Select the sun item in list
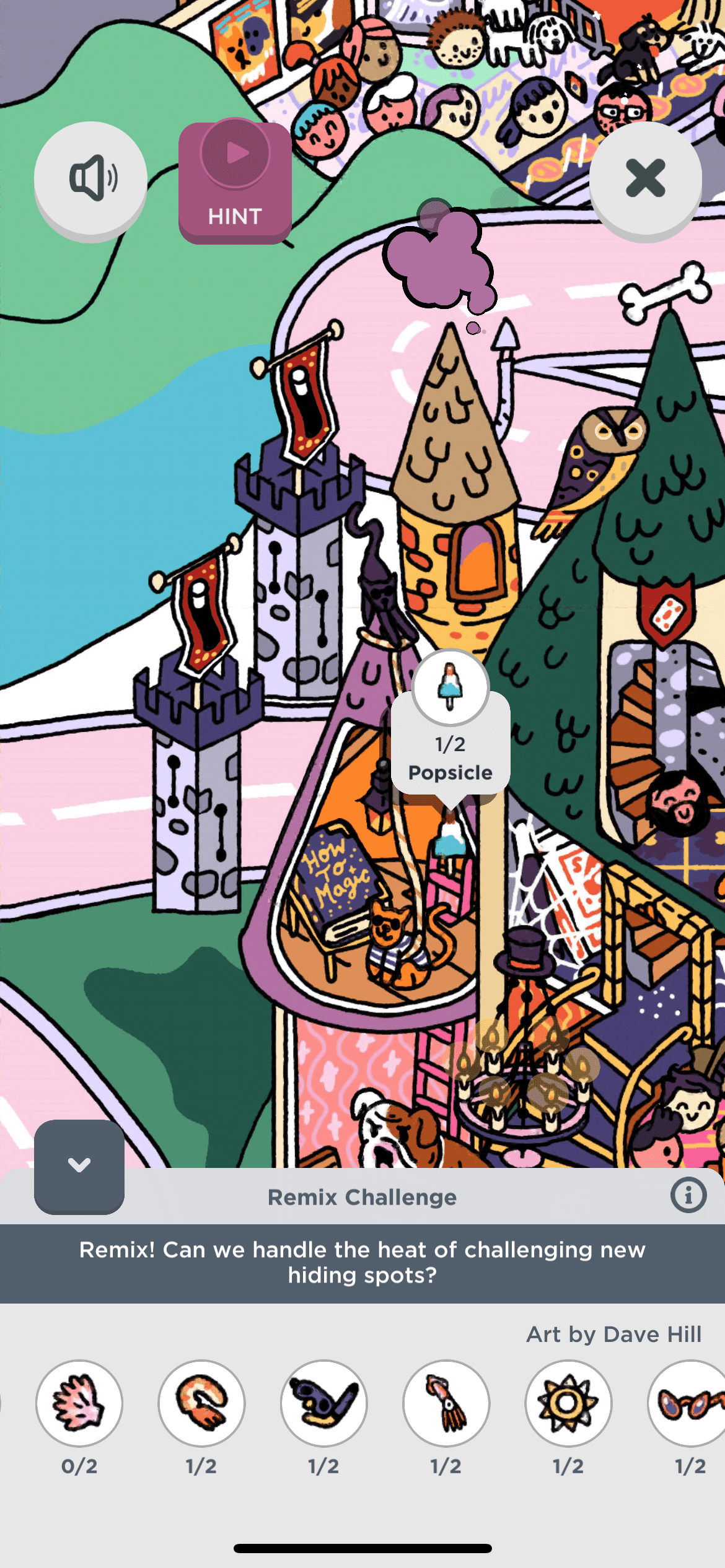 coord(568,1403)
